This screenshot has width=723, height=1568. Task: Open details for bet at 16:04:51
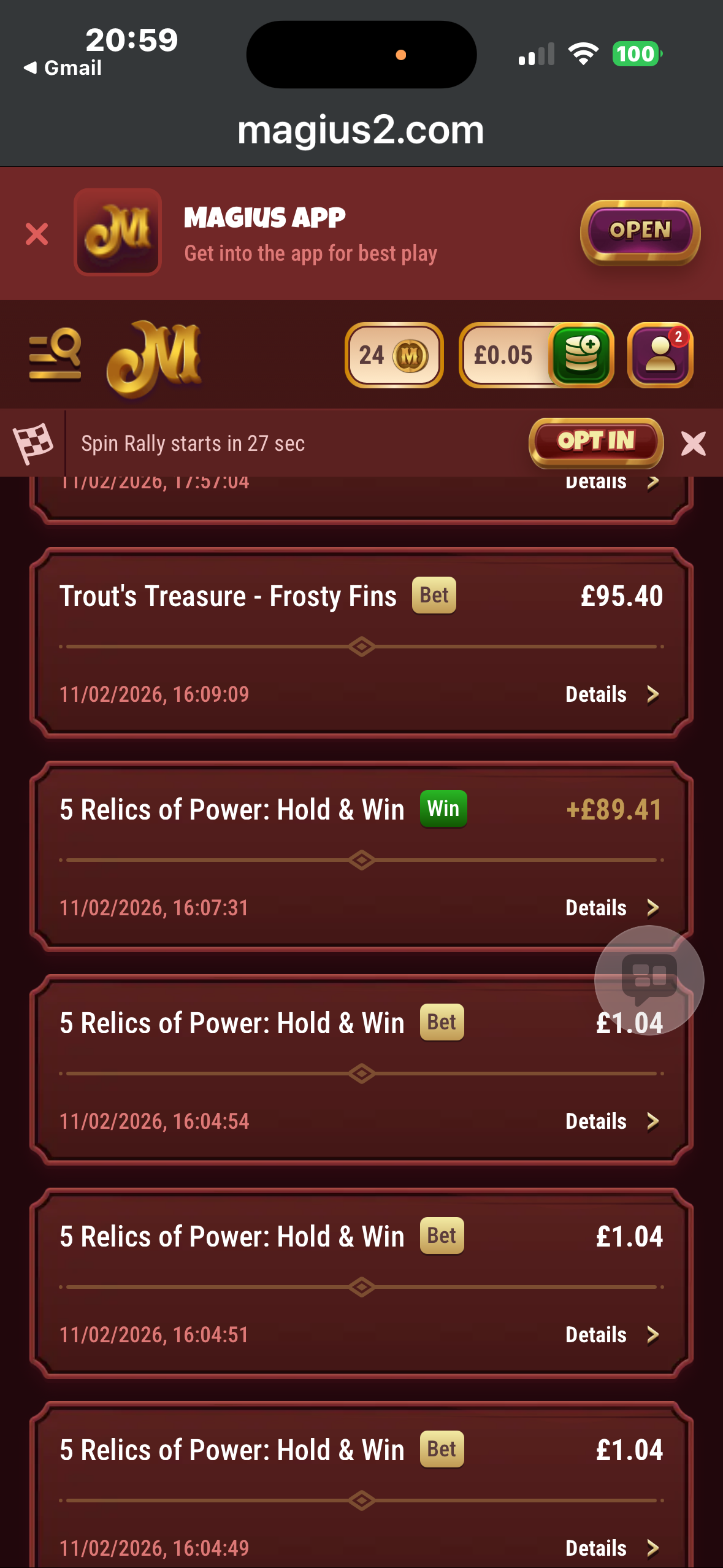click(x=611, y=1335)
